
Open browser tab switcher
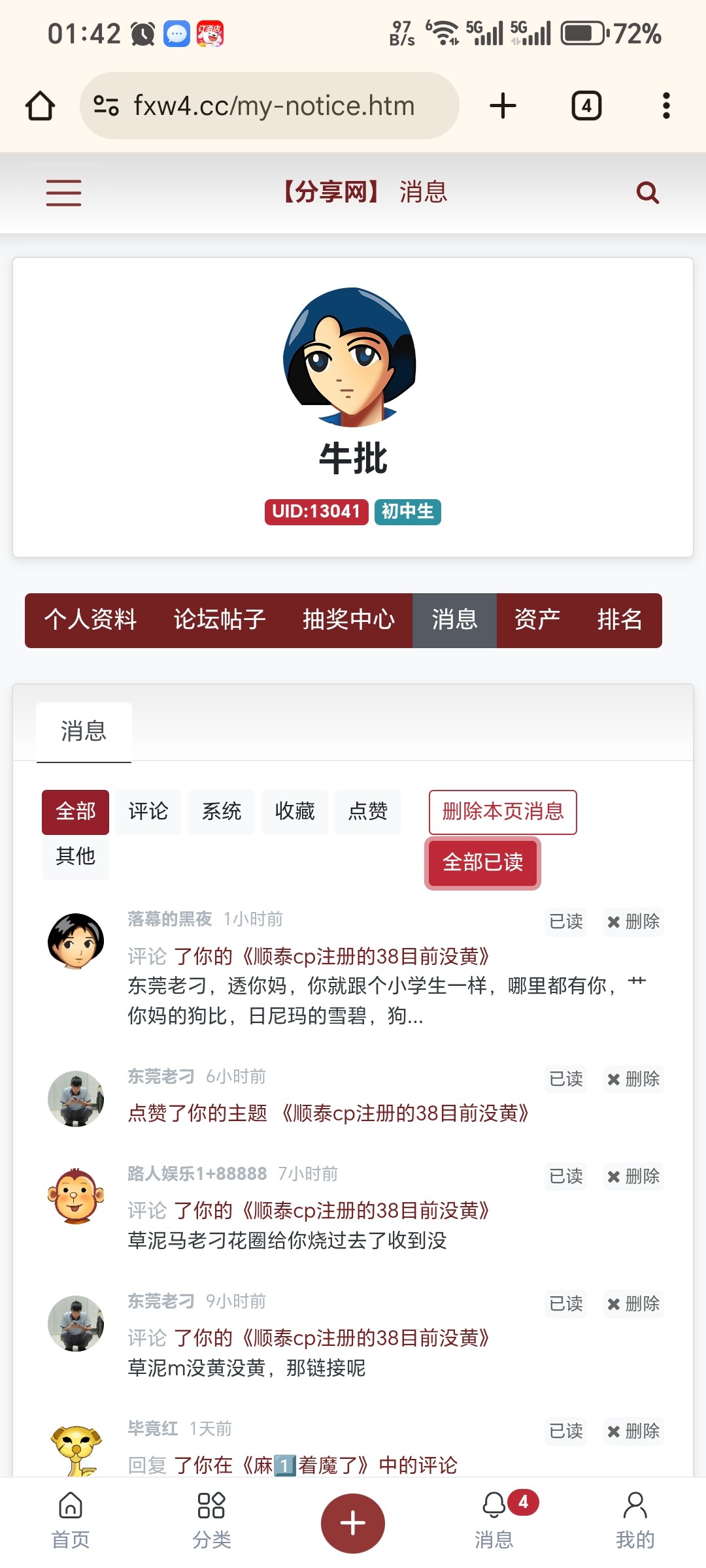point(586,106)
